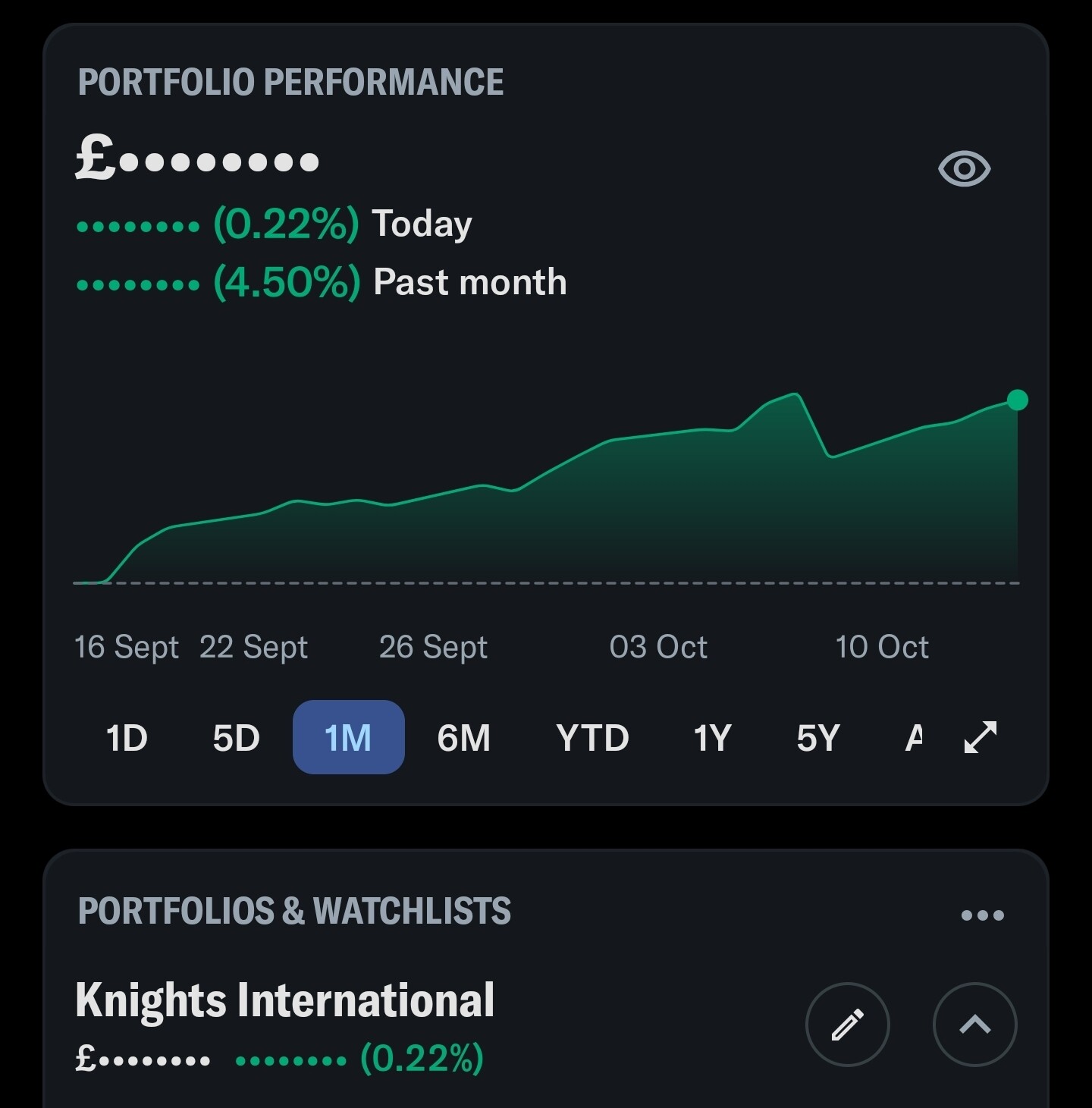1092x1108 pixels.
Task: View the 1Y performance range
Action: click(712, 738)
